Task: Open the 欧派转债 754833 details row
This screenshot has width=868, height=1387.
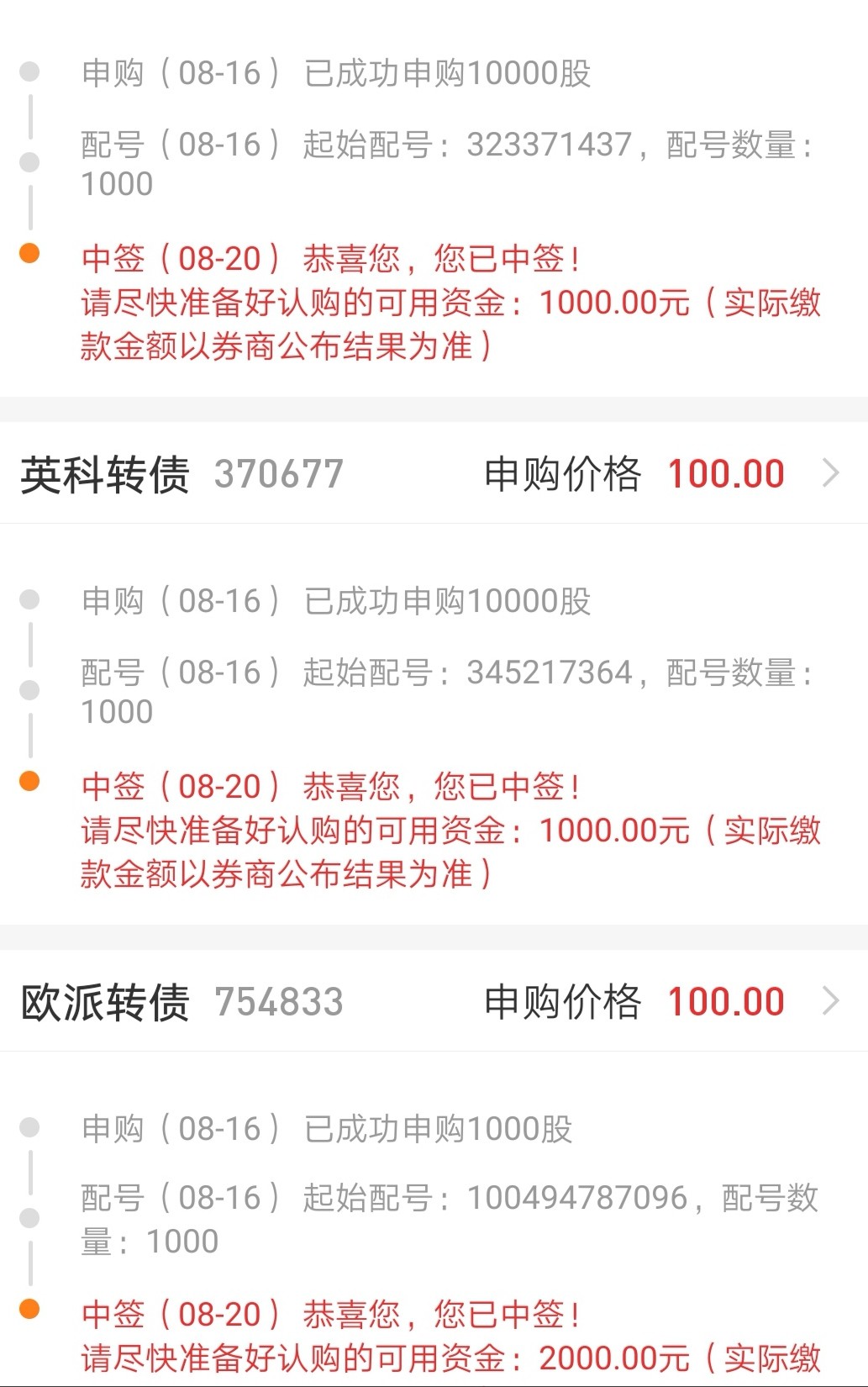Action: click(434, 1001)
